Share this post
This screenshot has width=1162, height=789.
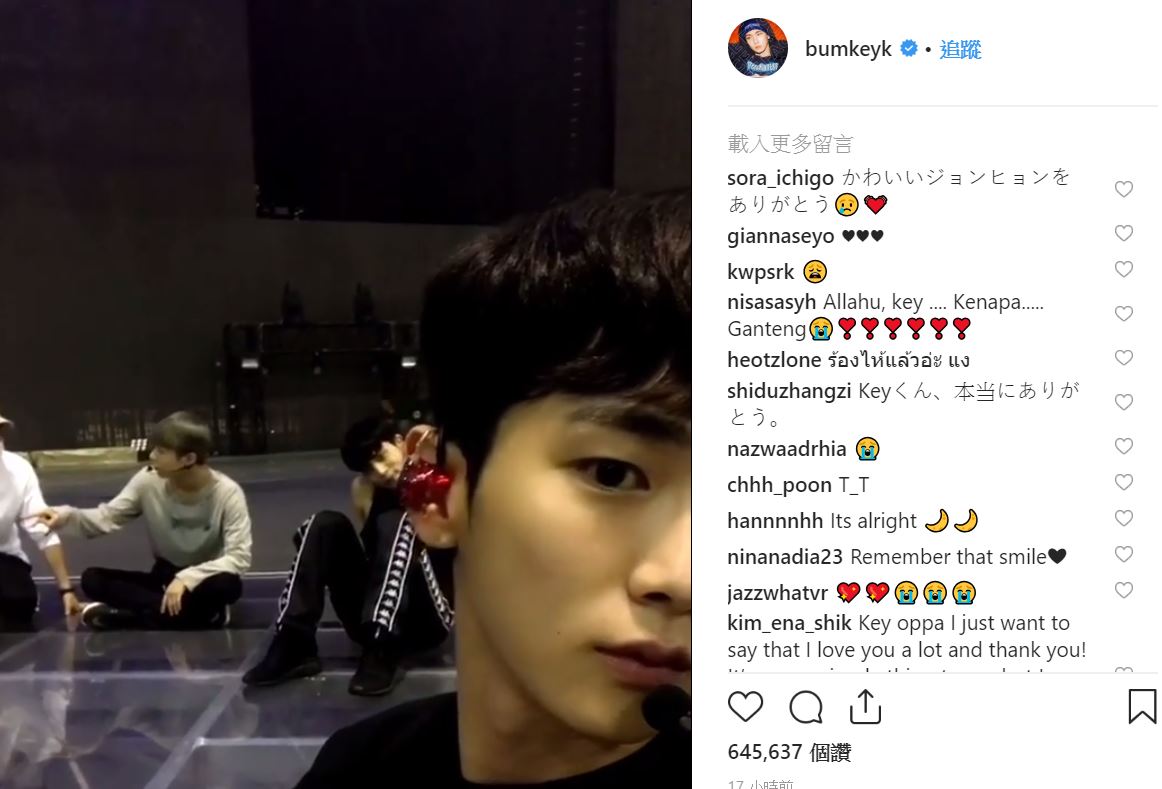pyautogui.click(x=865, y=707)
